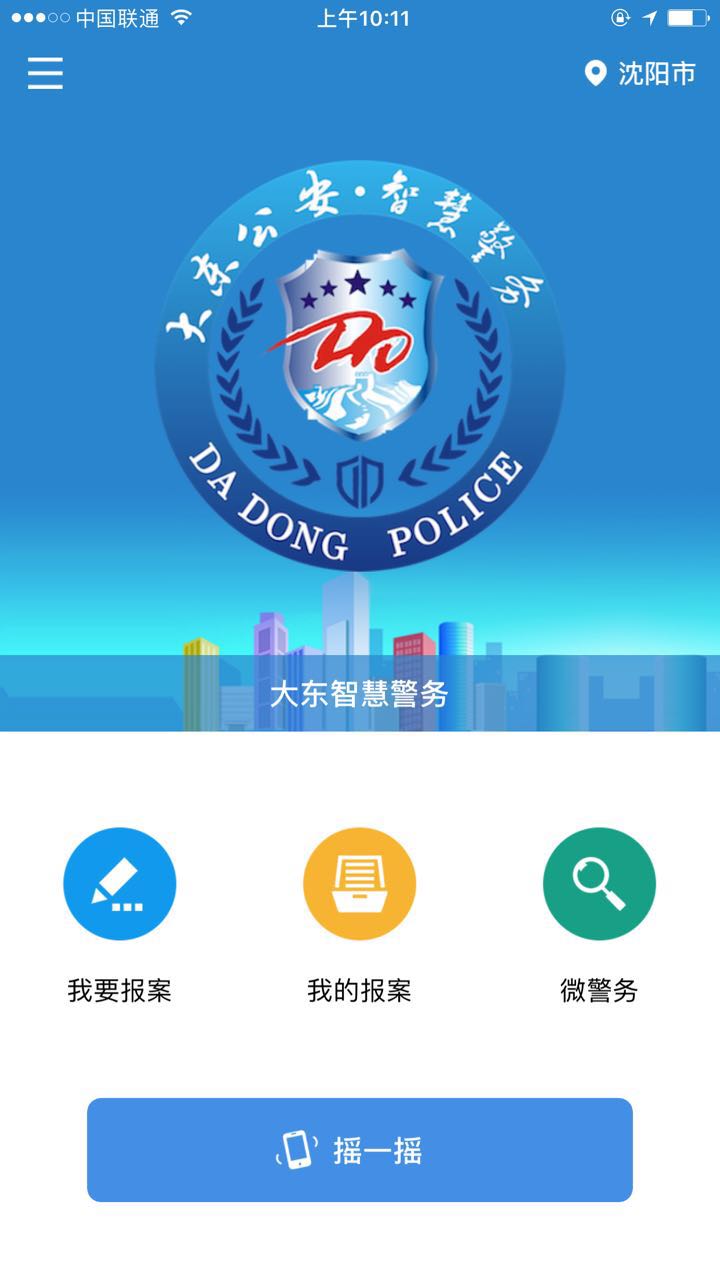Tap the location arrow in the status bar
720x1280 pixels.
[651, 16]
